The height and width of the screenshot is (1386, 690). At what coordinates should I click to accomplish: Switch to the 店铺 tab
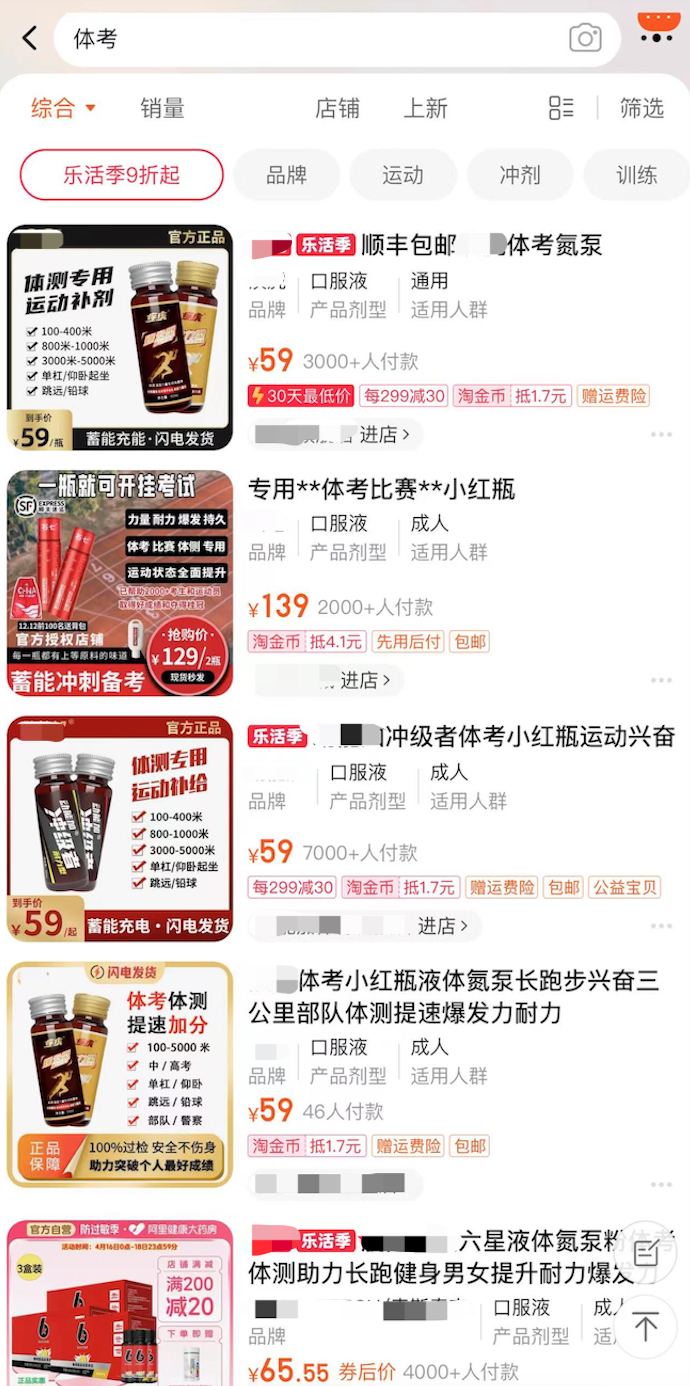pos(337,108)
